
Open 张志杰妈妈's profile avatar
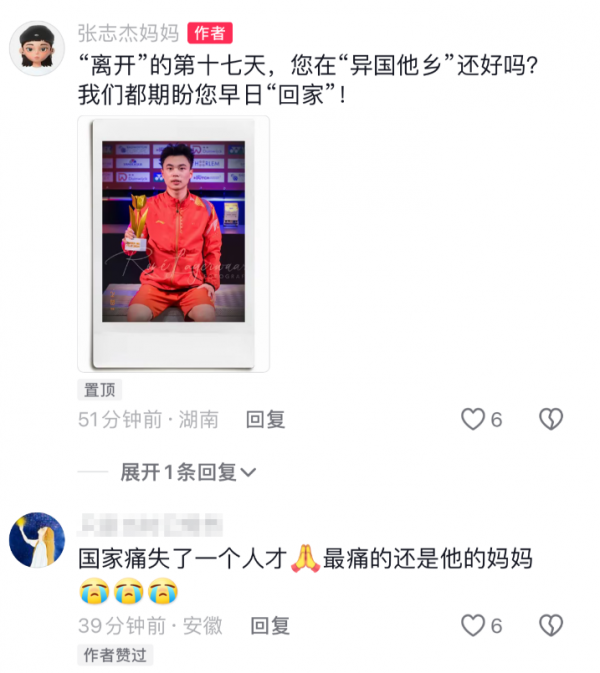tap(36, 47)
